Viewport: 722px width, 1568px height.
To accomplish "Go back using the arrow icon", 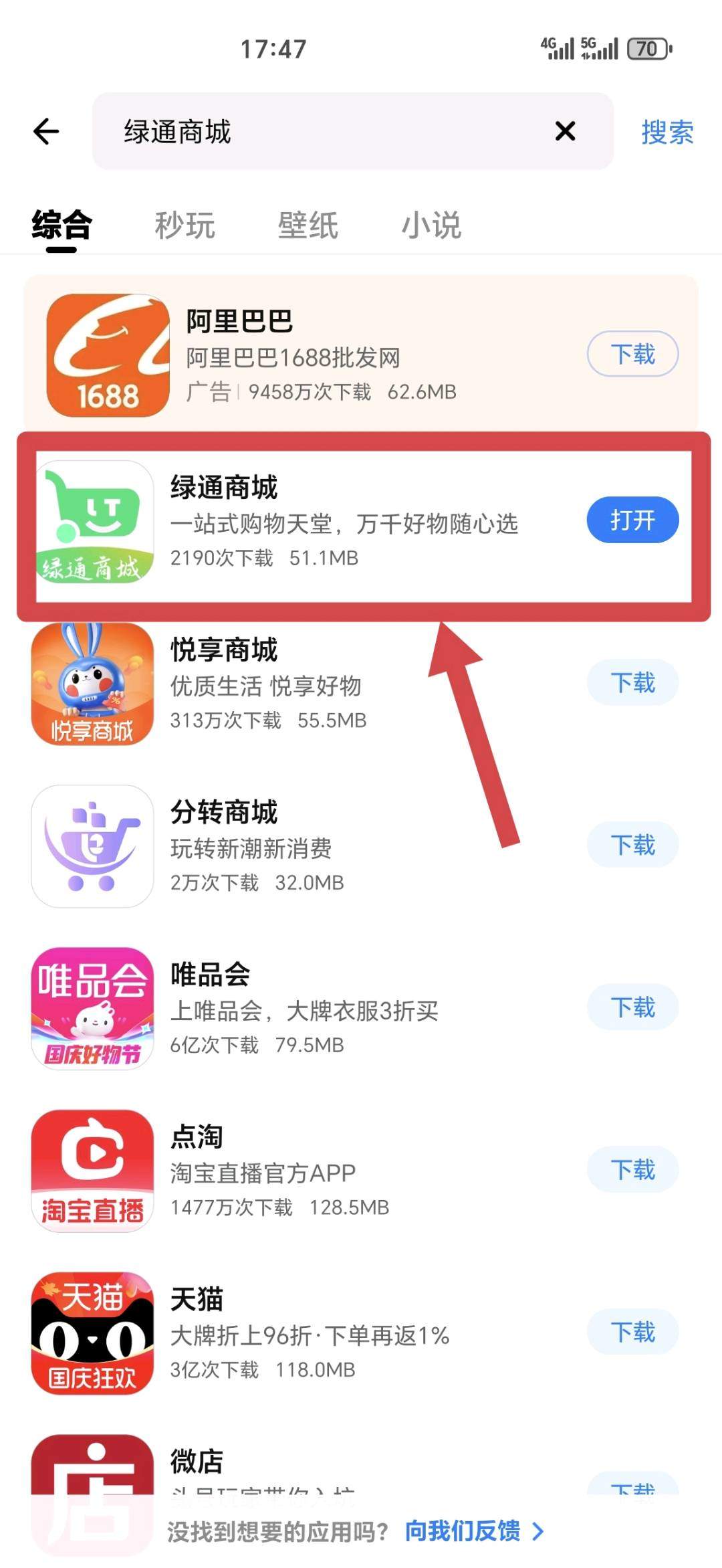I will click(x=46, y=131).
